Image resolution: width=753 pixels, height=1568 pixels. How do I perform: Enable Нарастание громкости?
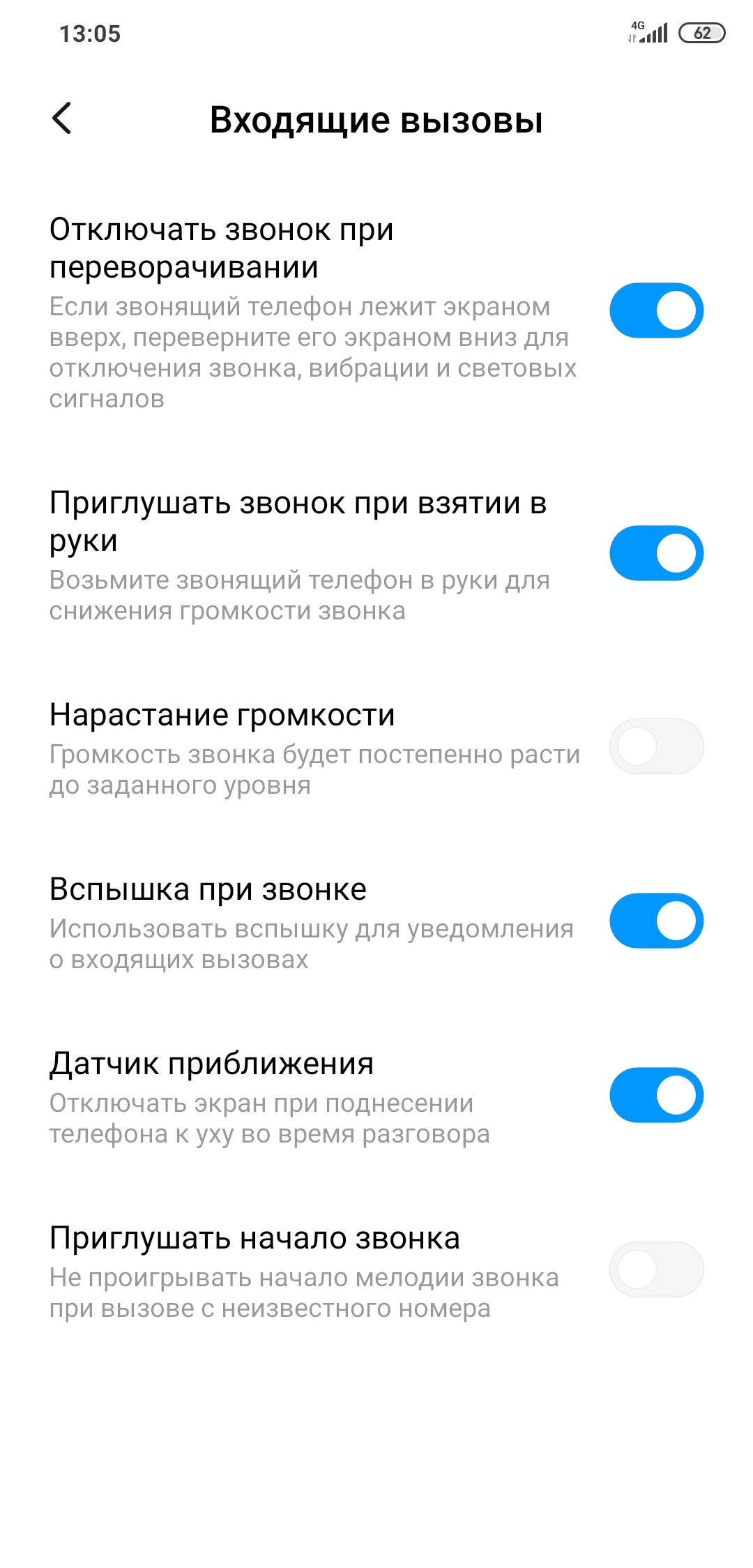tap(656, 746)
